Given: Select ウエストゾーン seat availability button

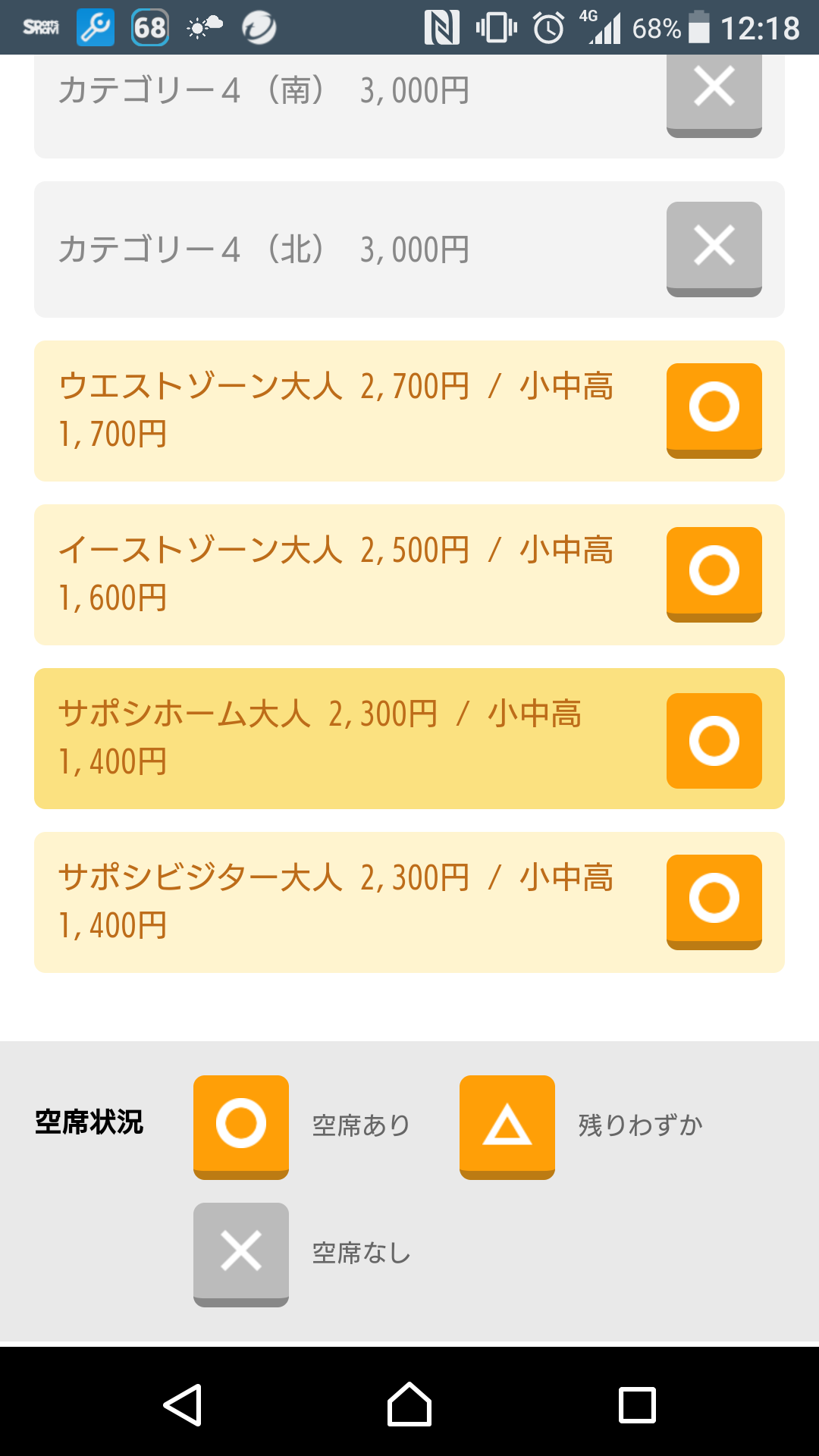Looking at the screenshot, I should (714, 409).
